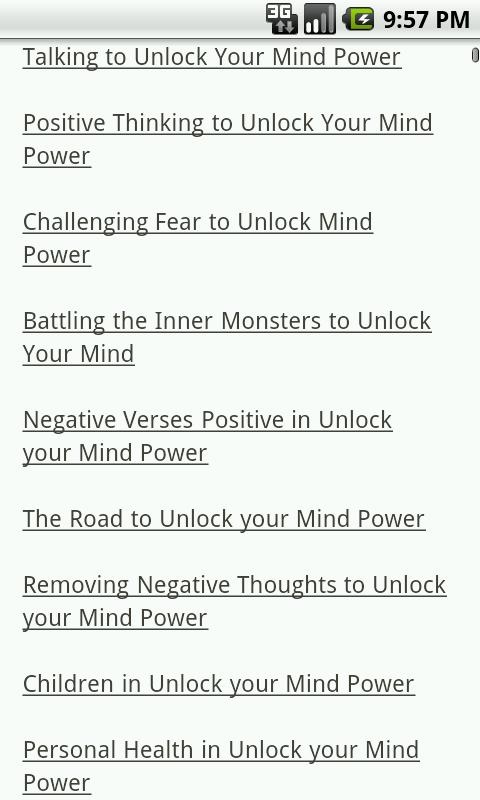
Task: Open Children in Unlock your Mind Power
Action: tap(219, 684)
